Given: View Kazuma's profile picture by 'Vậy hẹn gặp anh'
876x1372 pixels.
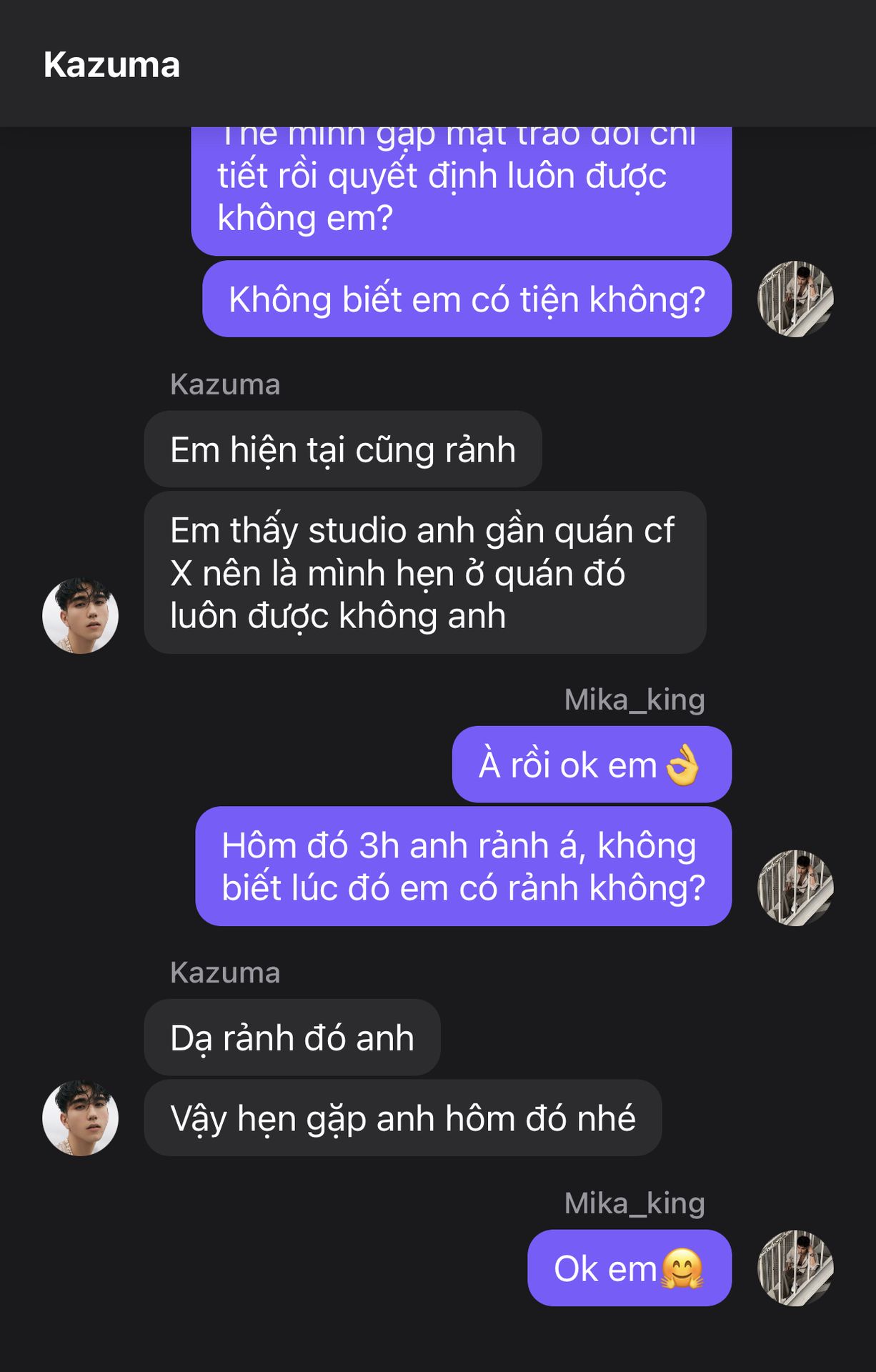Looking at the screenshot, I should 80,1118.
